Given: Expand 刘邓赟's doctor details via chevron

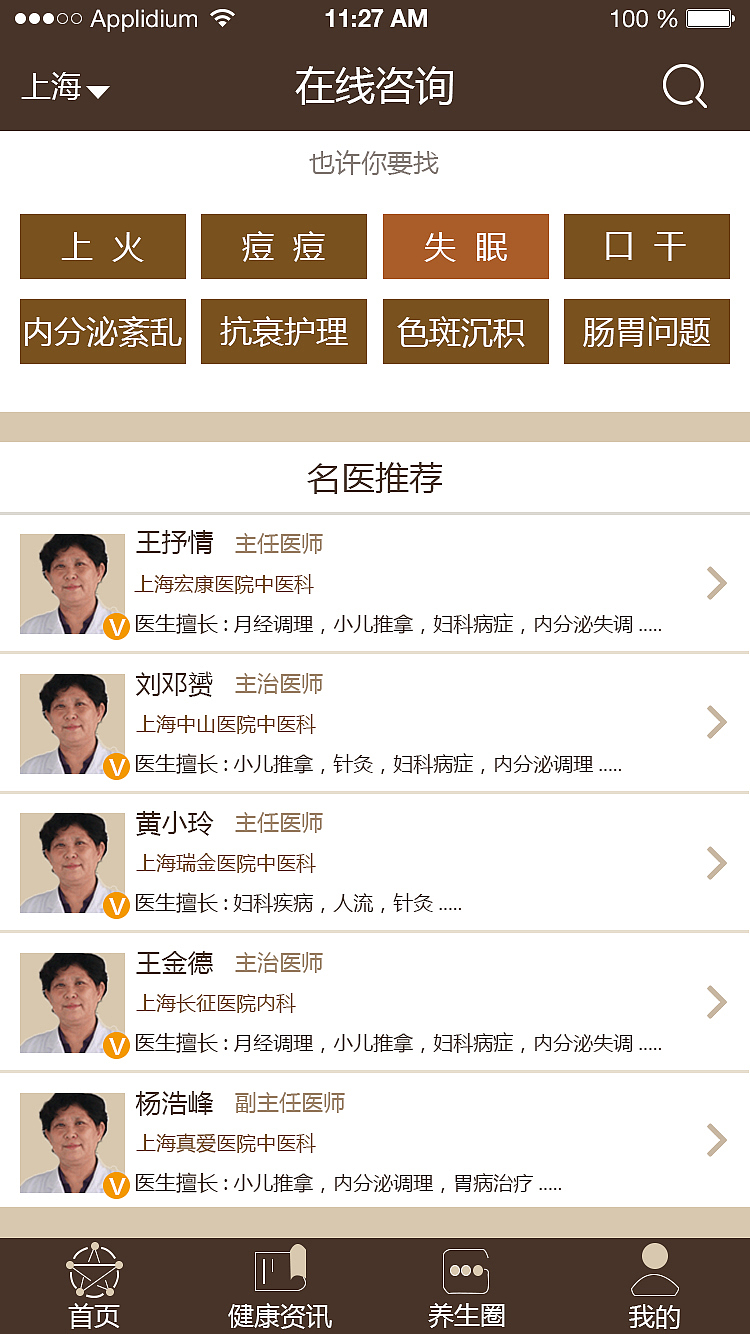Looking at the screenshot, I should tap(715, 722).
